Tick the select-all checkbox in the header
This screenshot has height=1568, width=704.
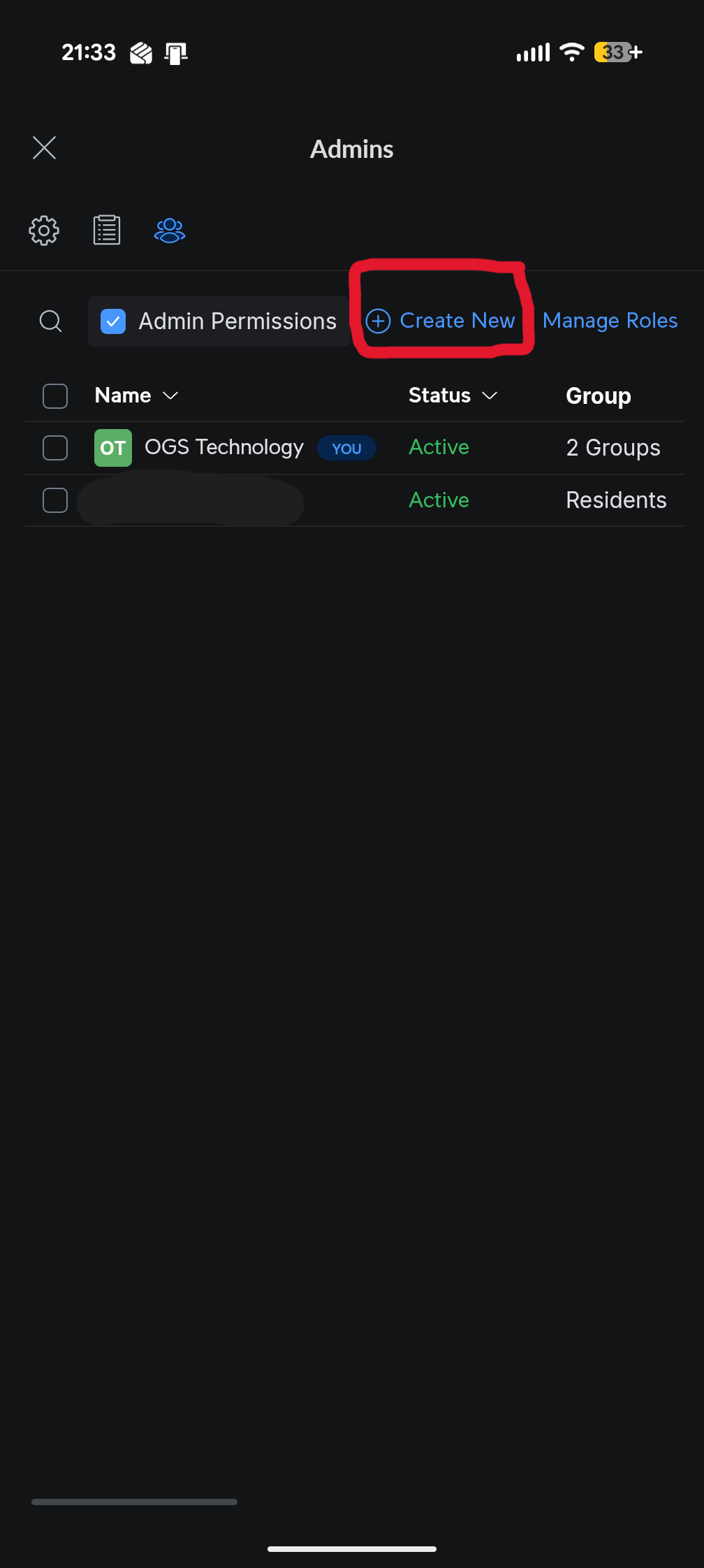point(55,396)
